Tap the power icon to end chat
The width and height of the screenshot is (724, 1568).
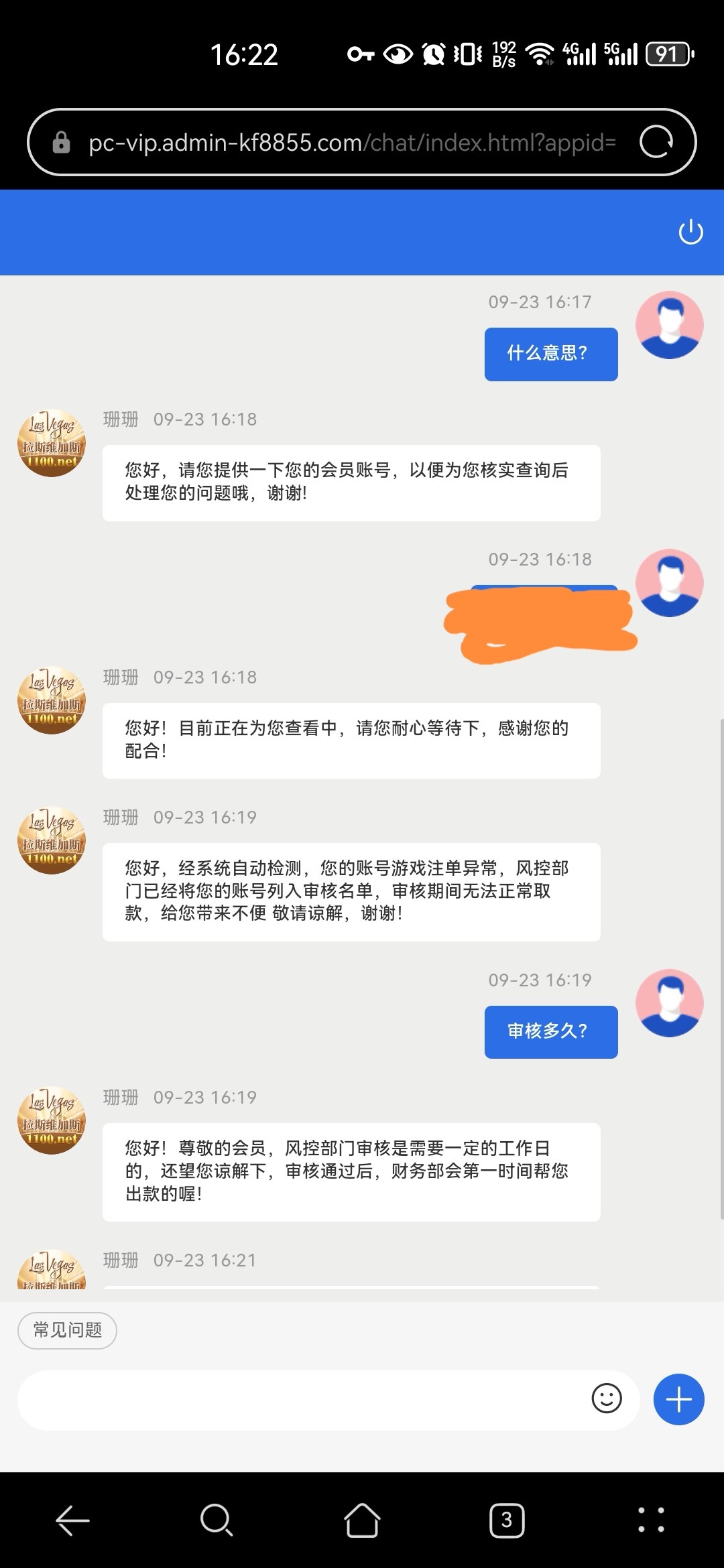coord(690,233)
